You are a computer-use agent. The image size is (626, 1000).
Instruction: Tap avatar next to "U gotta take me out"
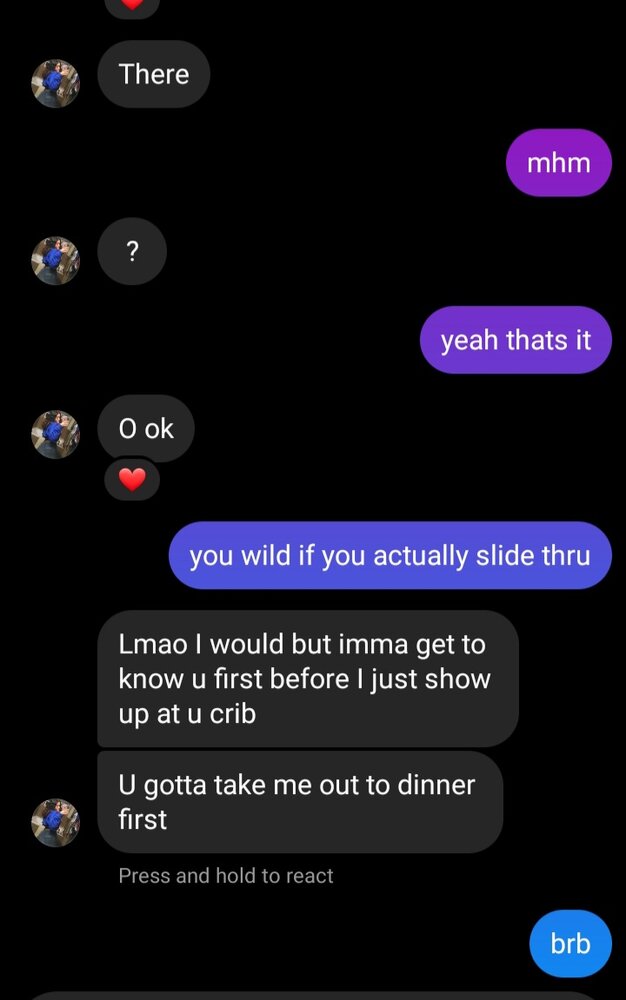coord(56,822)
